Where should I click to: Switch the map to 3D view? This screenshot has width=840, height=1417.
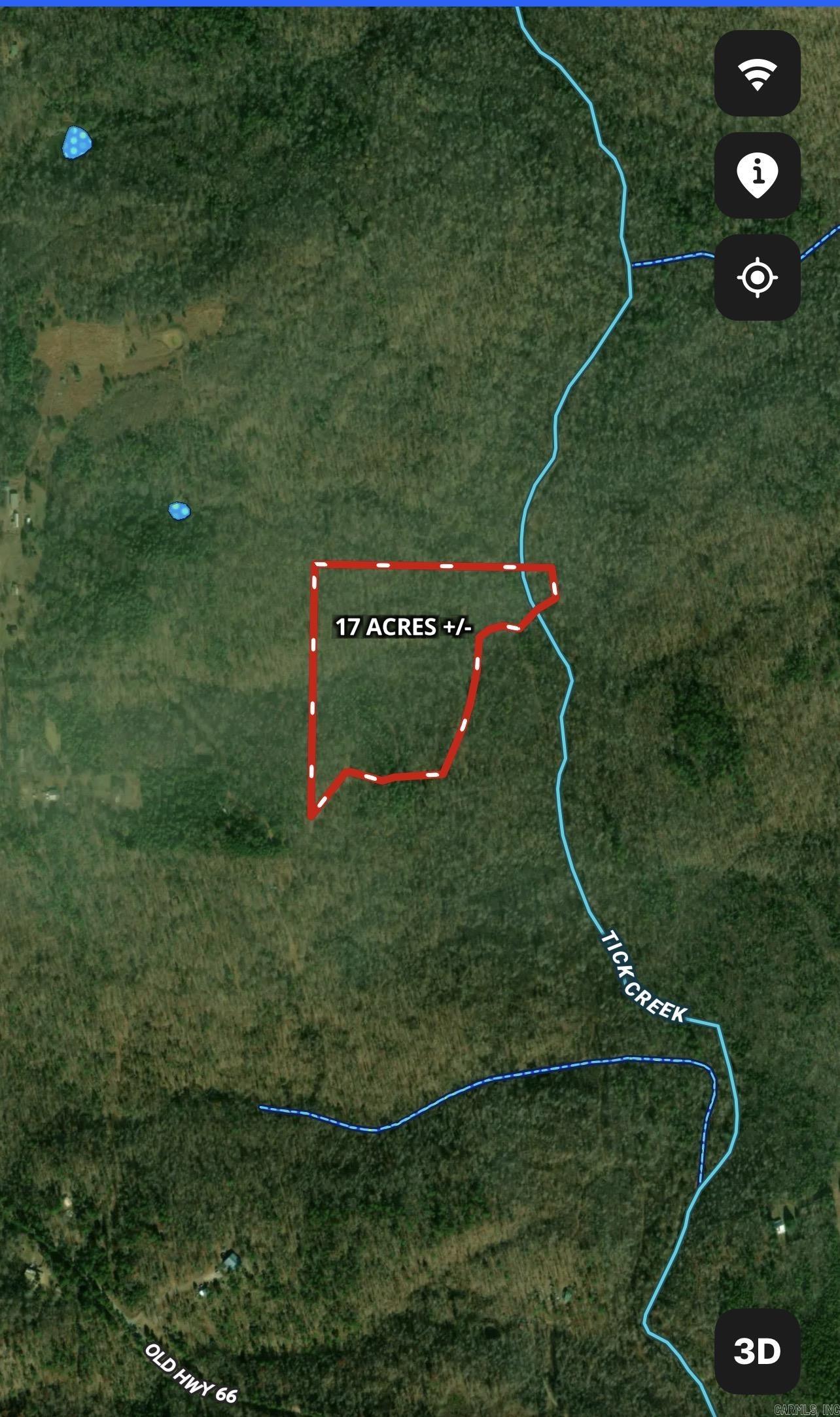pyautogui.click(x=757, y=1351)
